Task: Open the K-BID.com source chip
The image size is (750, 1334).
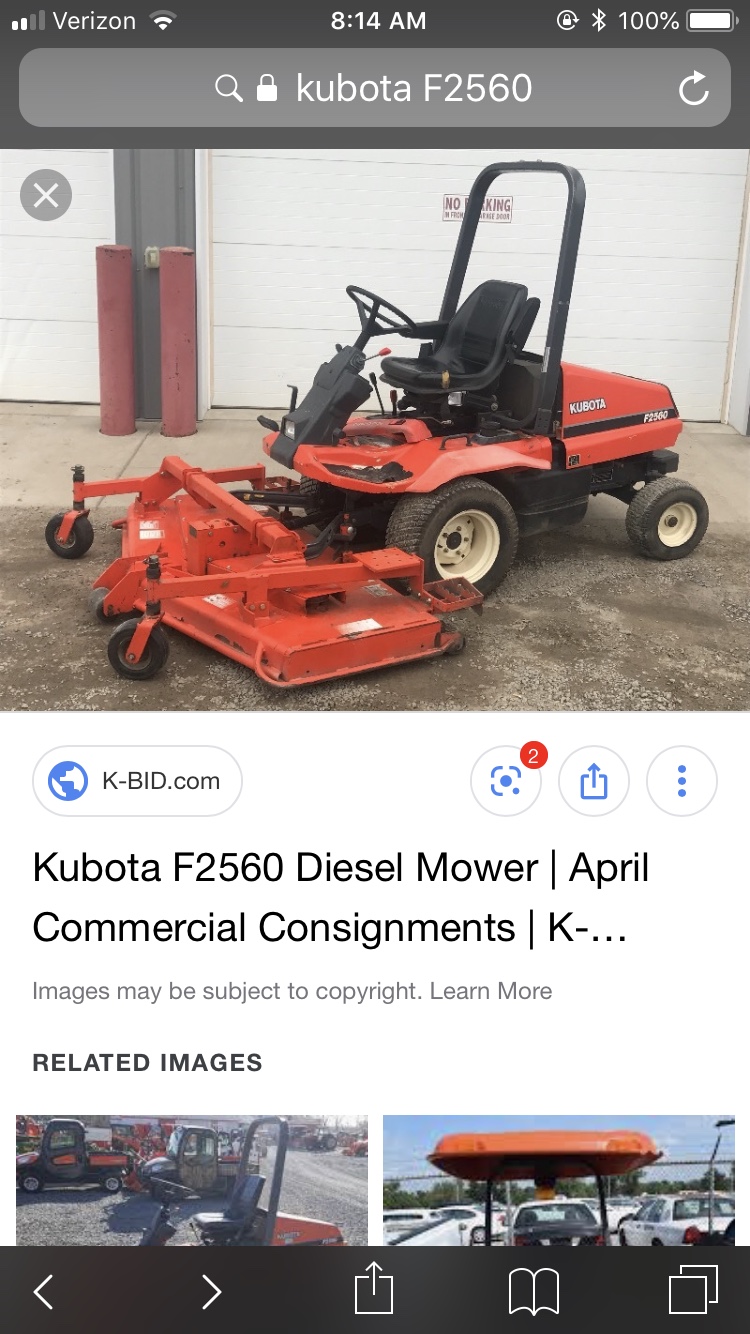Action: click(137, 781)
